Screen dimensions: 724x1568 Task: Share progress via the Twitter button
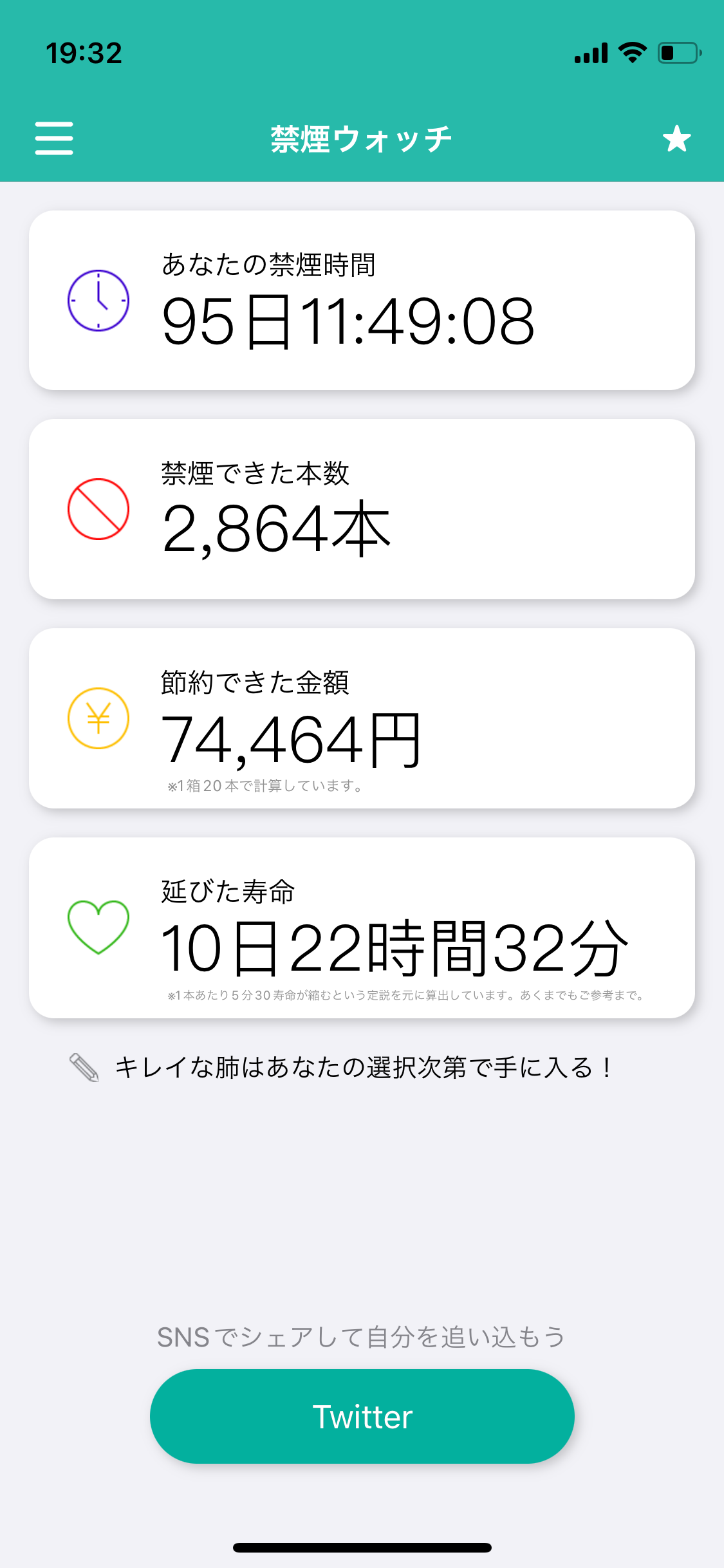click(x=362, y=1416)
